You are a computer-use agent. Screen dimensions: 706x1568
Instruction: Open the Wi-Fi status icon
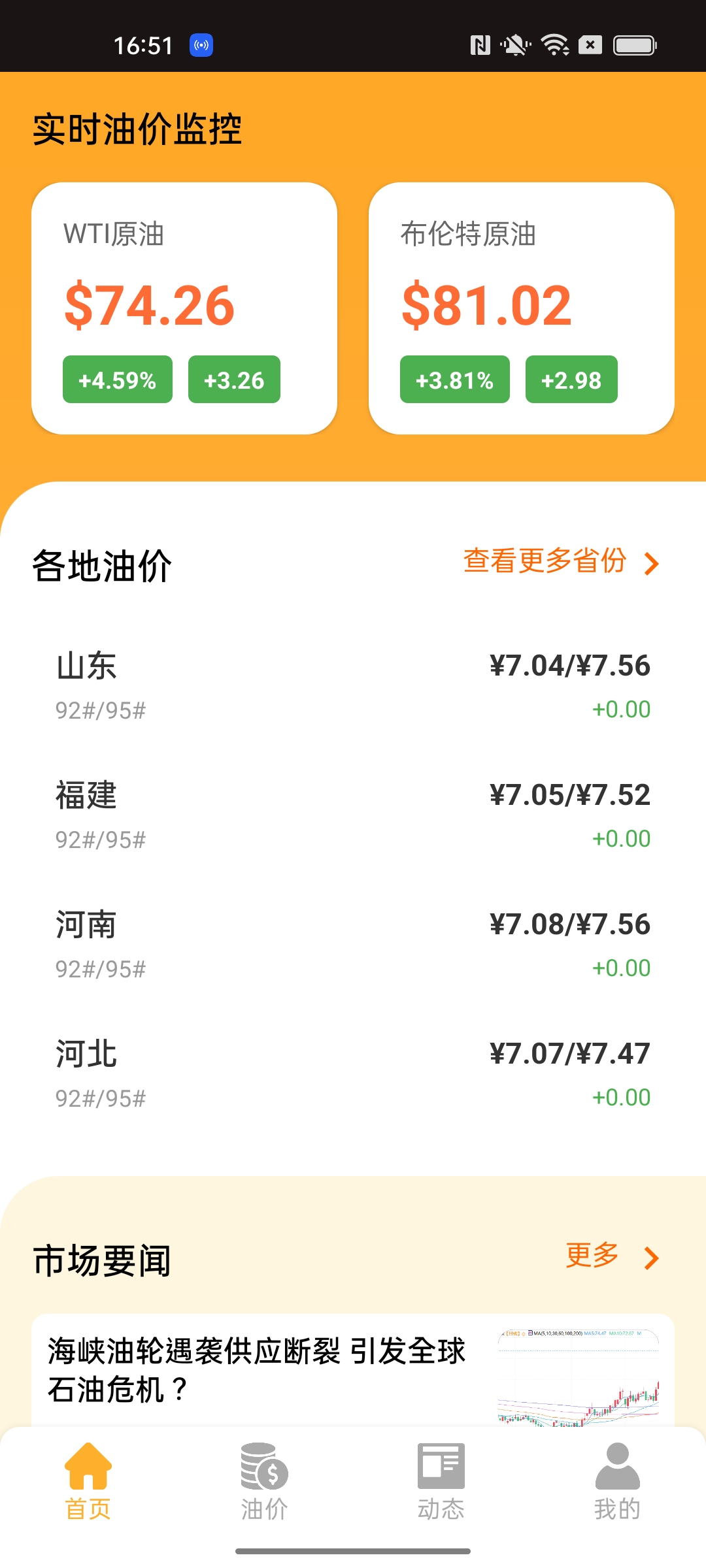(x=552, y=44)
